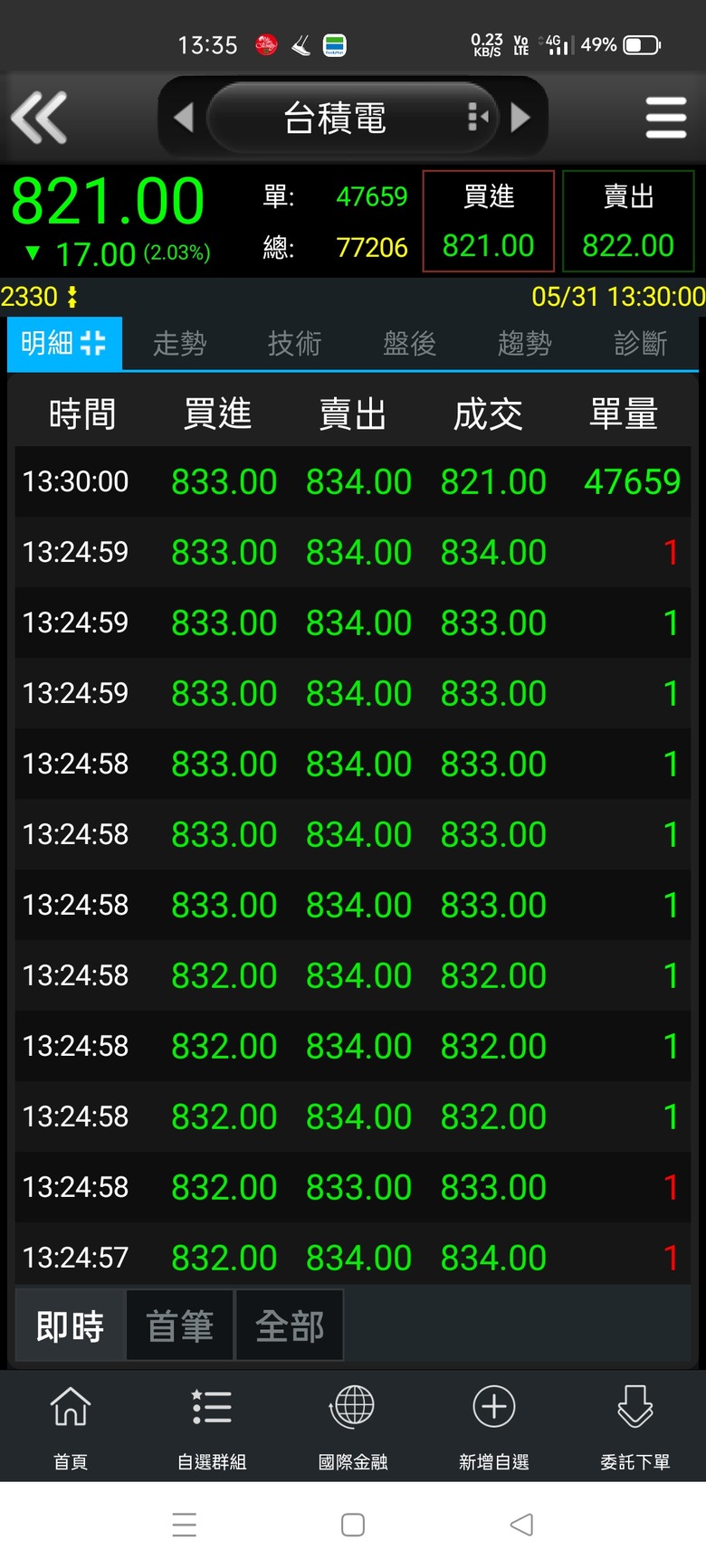
Task: Switch to the 走勢 tab
Action: tap(179, 343)
